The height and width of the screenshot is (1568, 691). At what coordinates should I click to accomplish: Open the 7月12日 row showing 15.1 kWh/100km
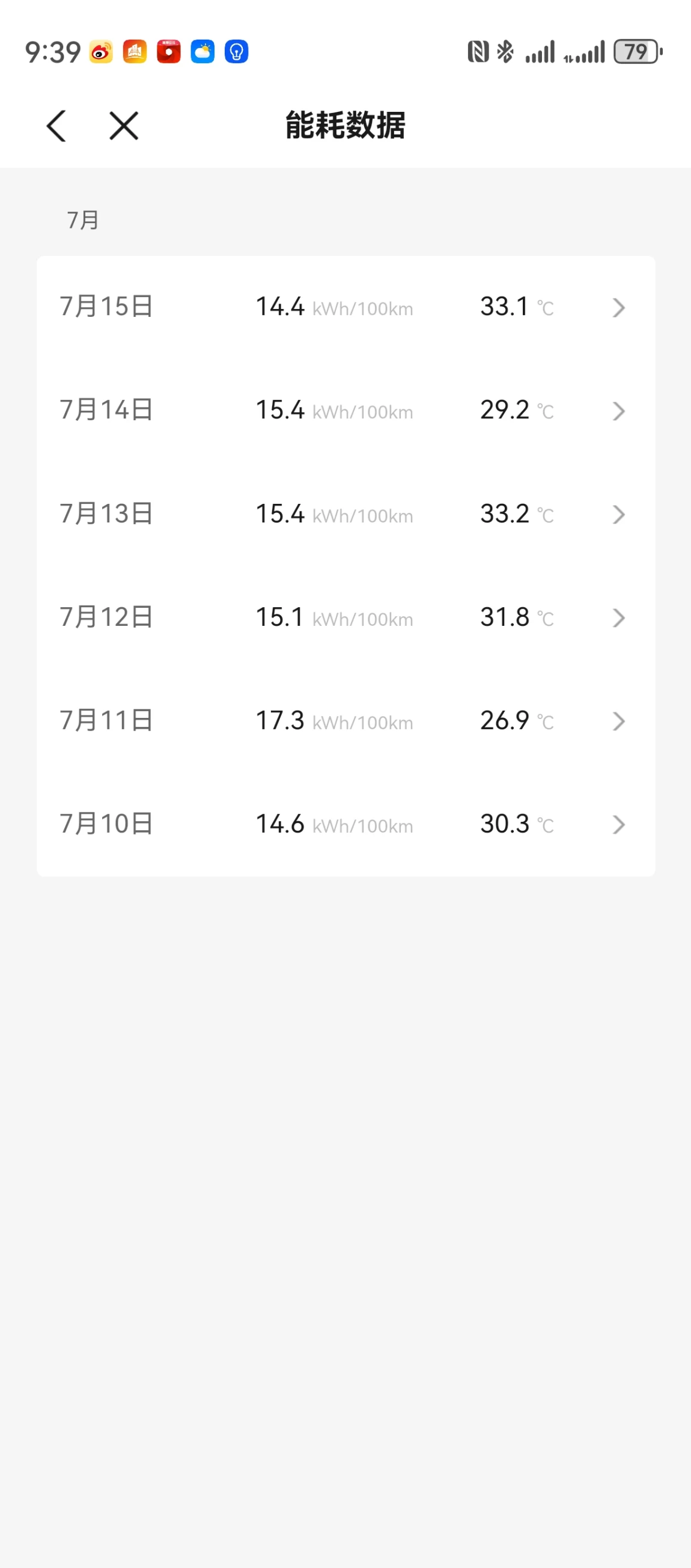(x=345, y=618)
